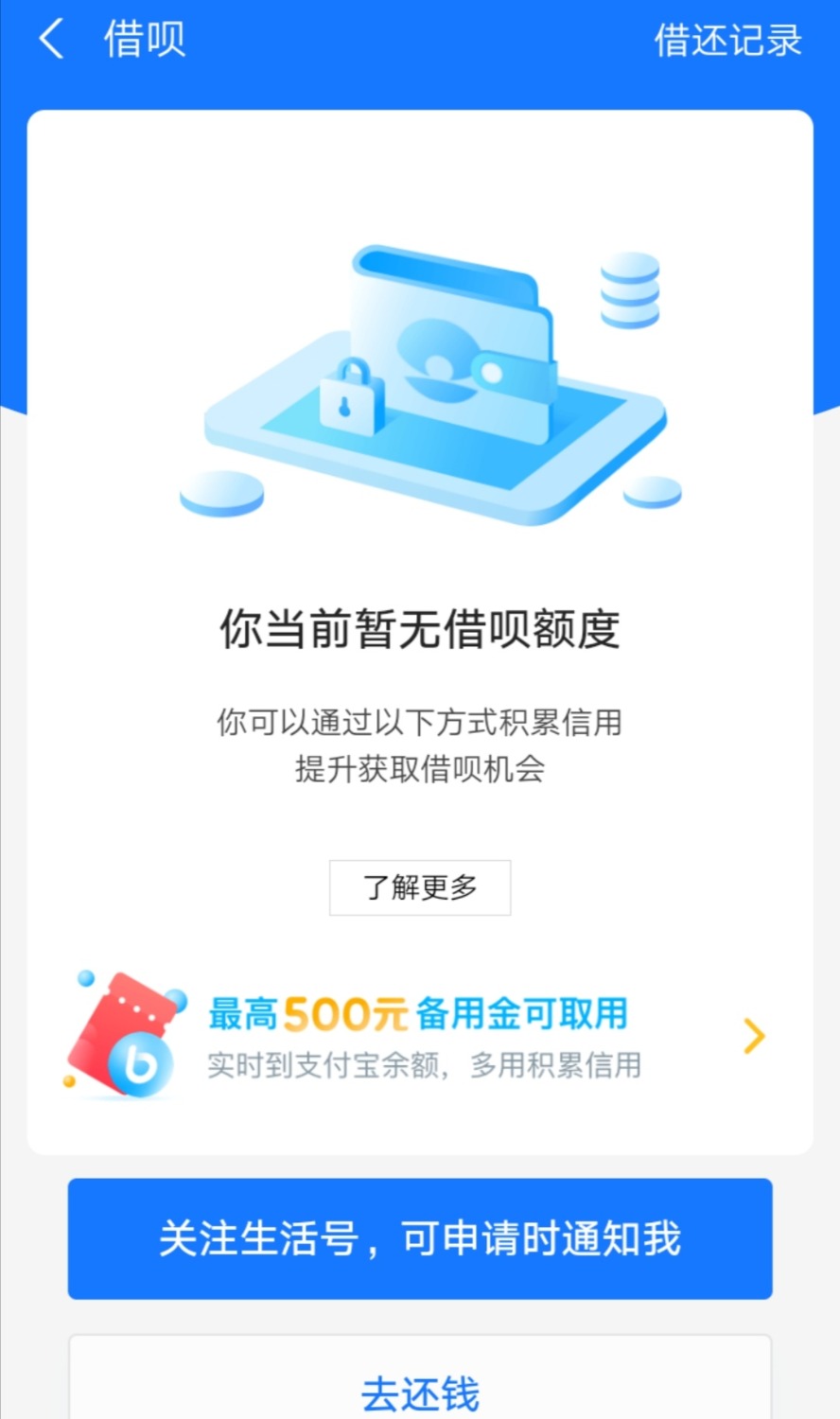Tap the 去还钱 button
840x1419 pixels.
(420, 1391)
